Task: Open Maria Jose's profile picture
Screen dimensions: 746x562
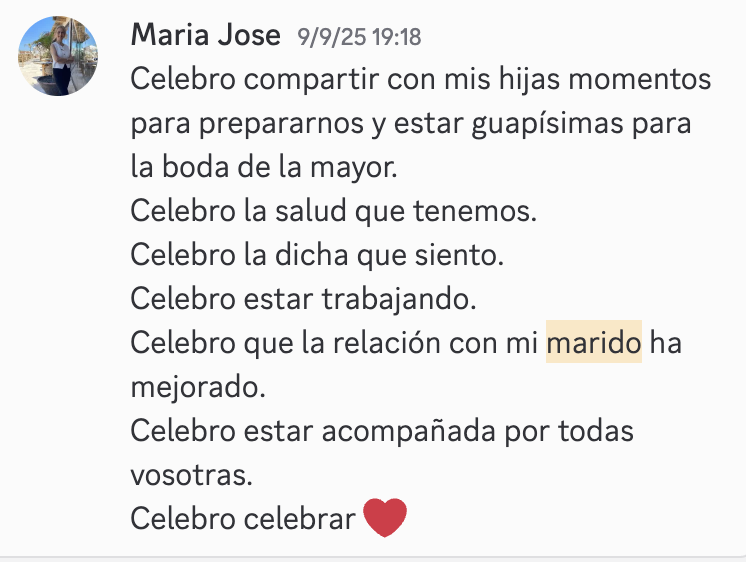Action: coord(57,56)
